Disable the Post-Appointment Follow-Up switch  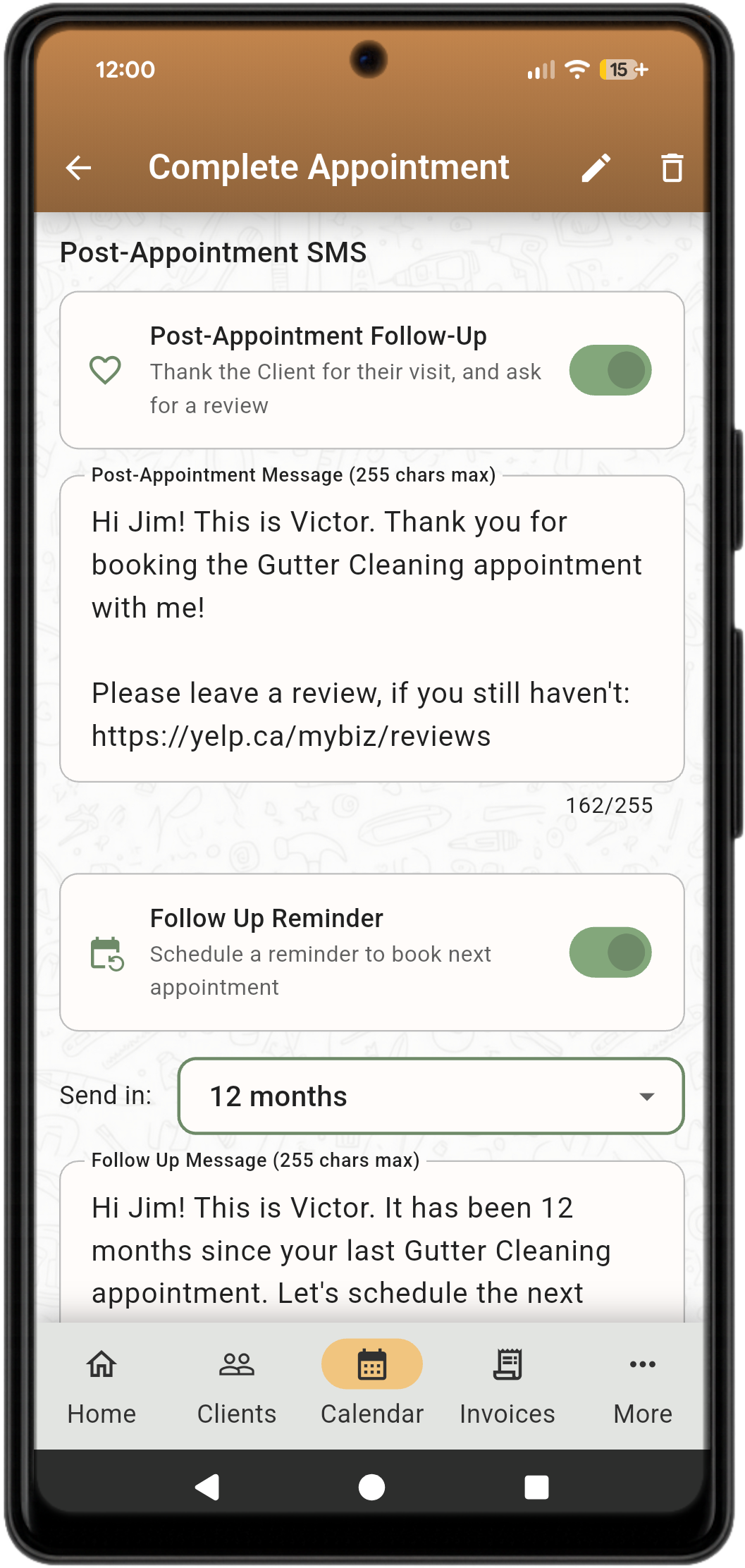point(610,370)
